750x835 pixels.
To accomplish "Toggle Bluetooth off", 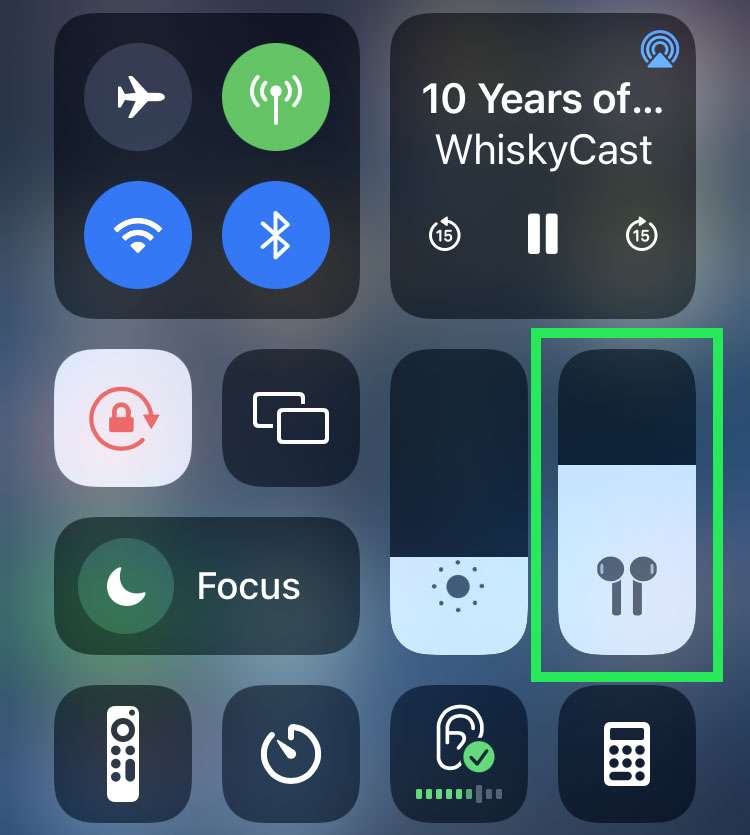I will click(x=275, y=234).
